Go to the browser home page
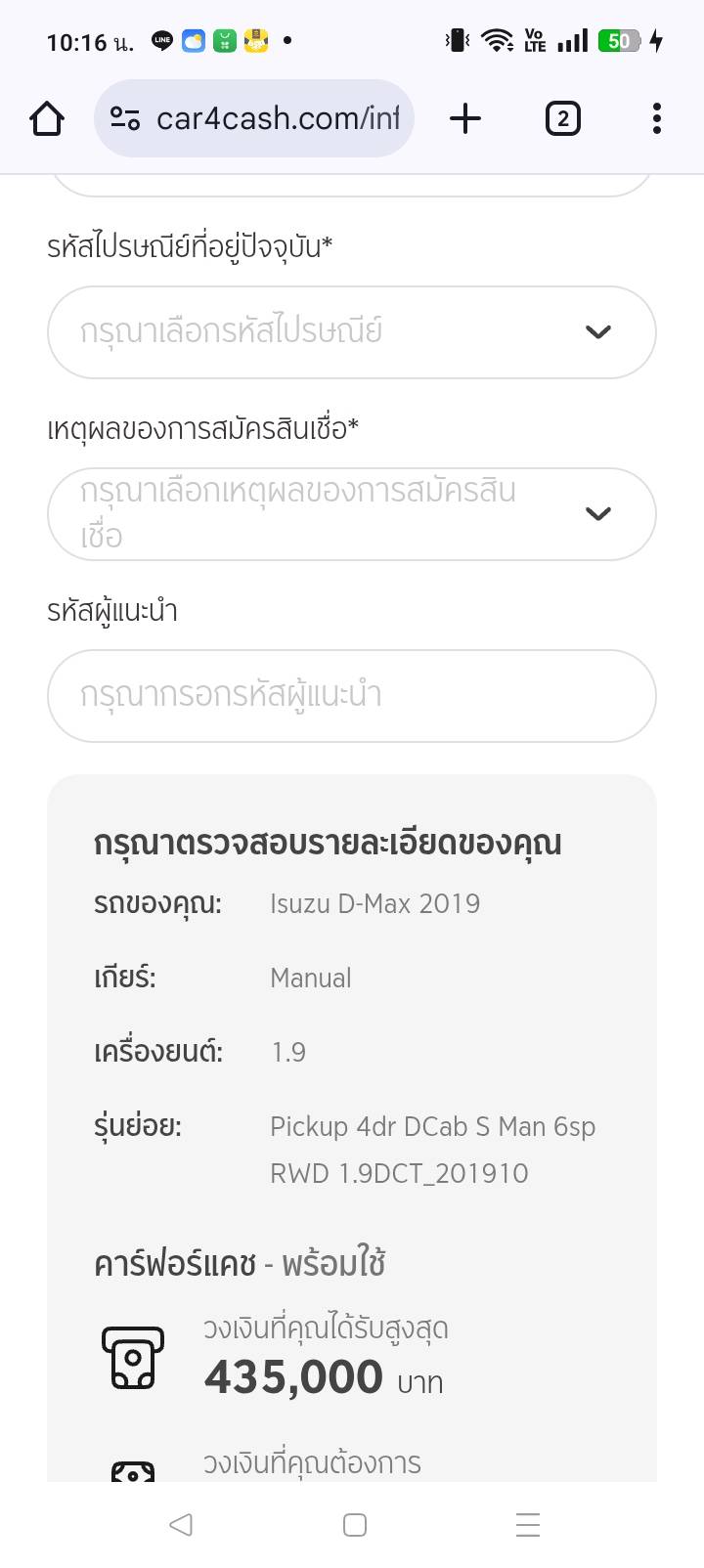The width and height of the screenshot is (704, 1568). [47, 118]
